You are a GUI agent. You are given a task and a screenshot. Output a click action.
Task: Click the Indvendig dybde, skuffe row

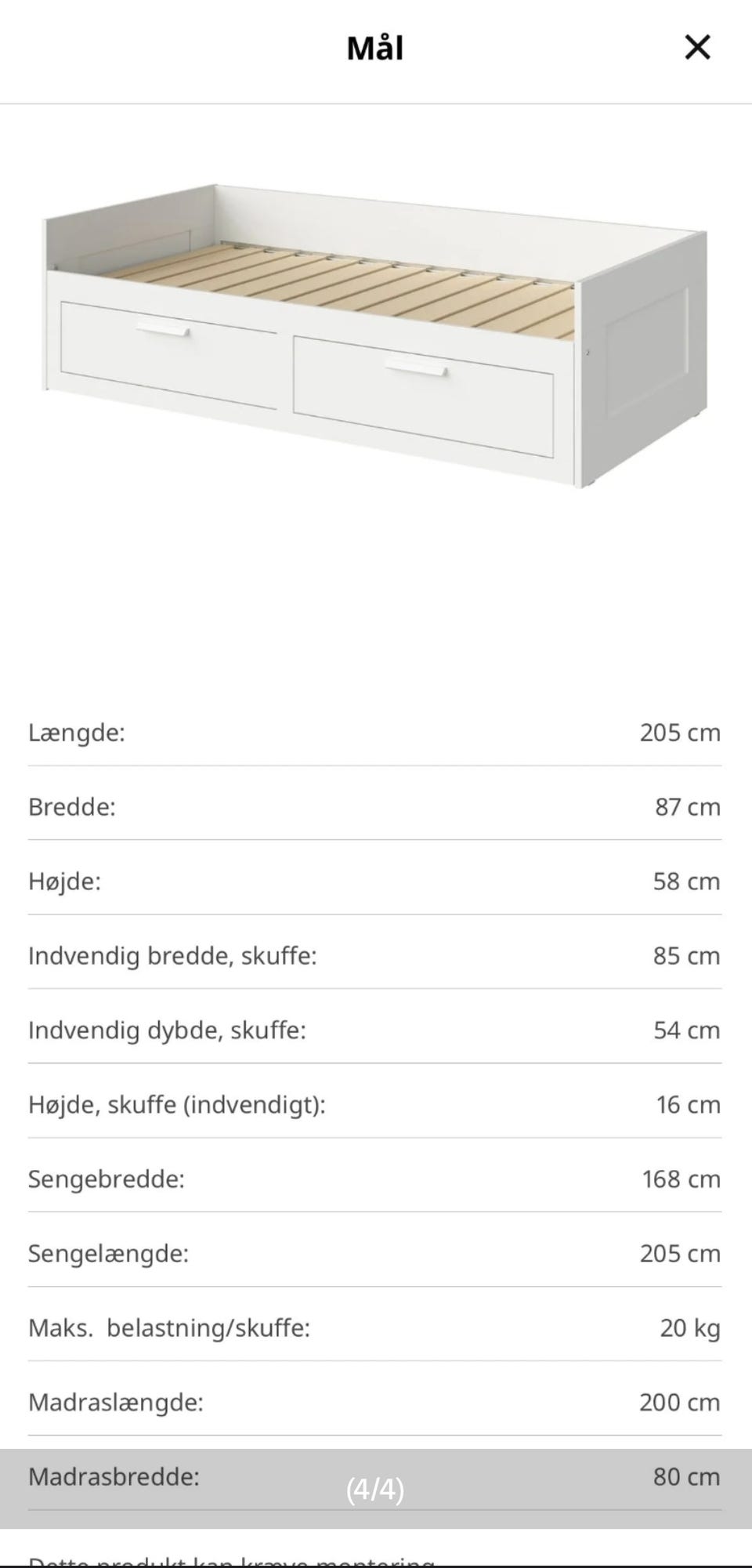click(376, 1030)
